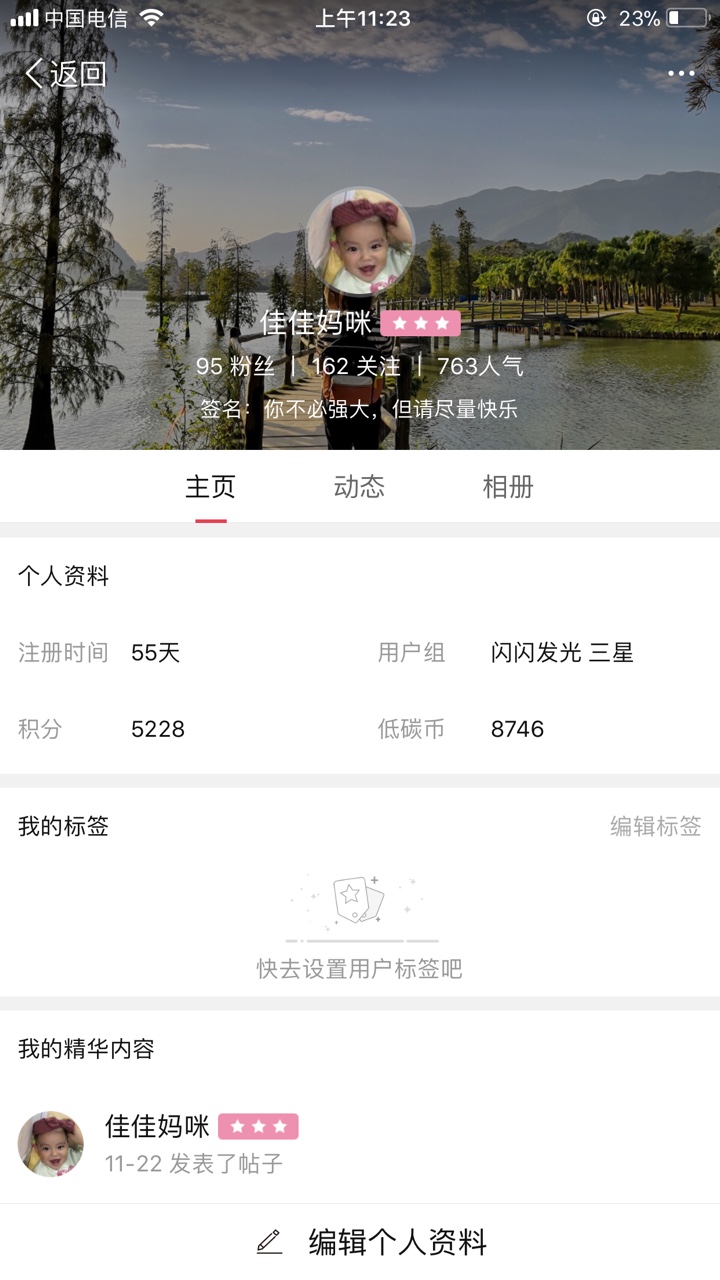Tap 编辑标签 to edit tags
Image resolution: width=720 pixels, height=1280 pixels.
(655, 826)
